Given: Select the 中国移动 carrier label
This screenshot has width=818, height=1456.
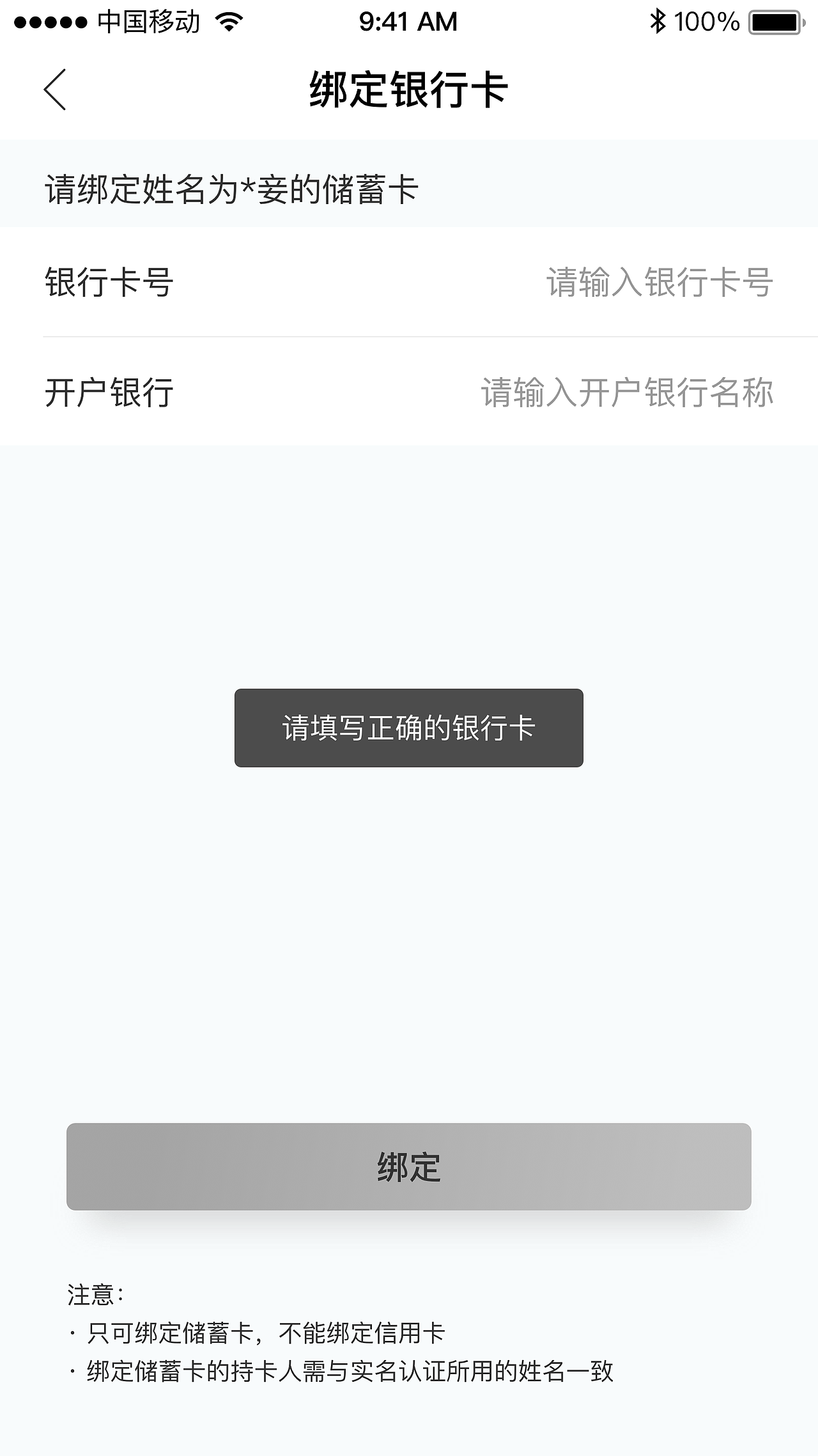Looking at the screenshot, I should coord(148,20).
